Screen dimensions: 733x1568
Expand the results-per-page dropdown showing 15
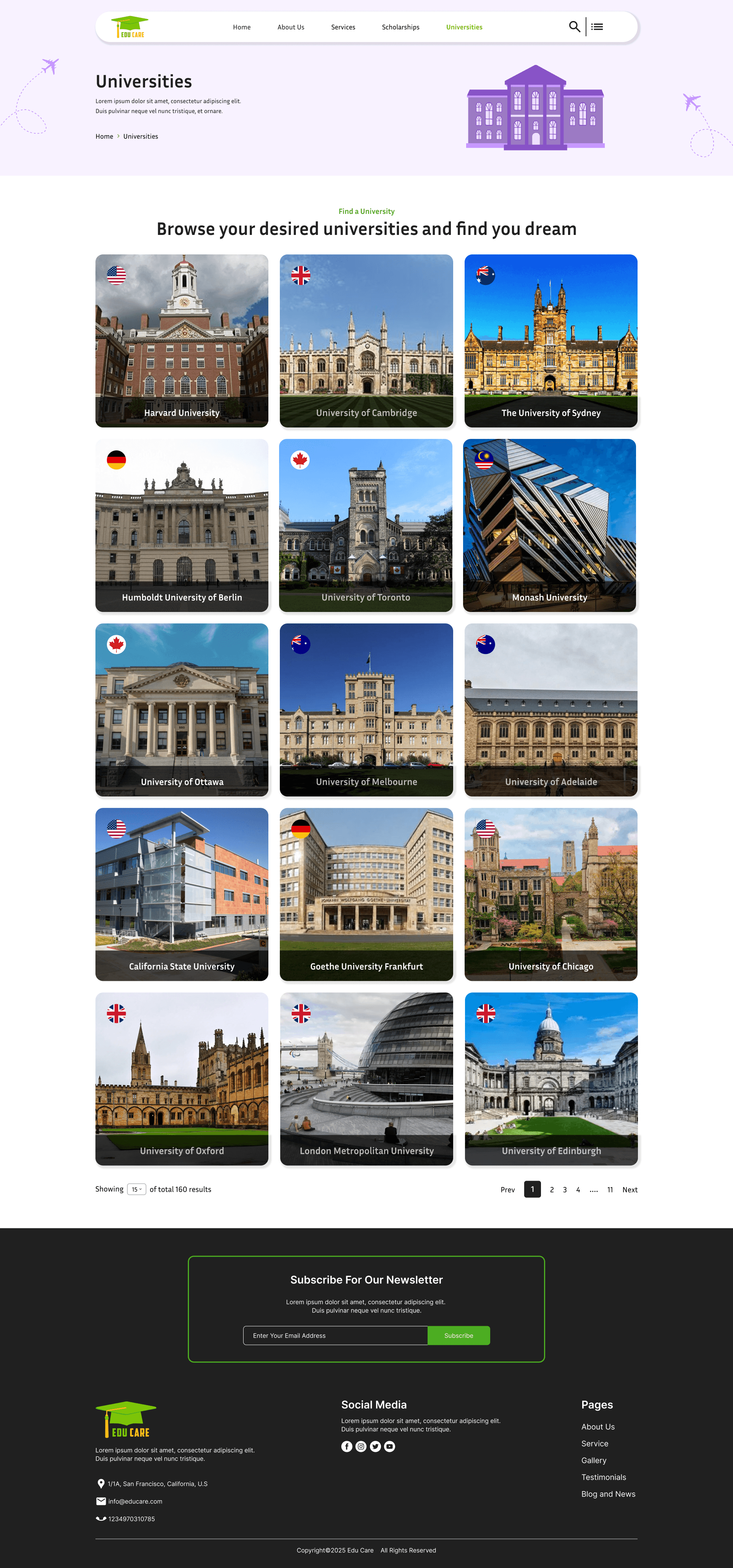pyautogui.click(x=136, y=1189)
